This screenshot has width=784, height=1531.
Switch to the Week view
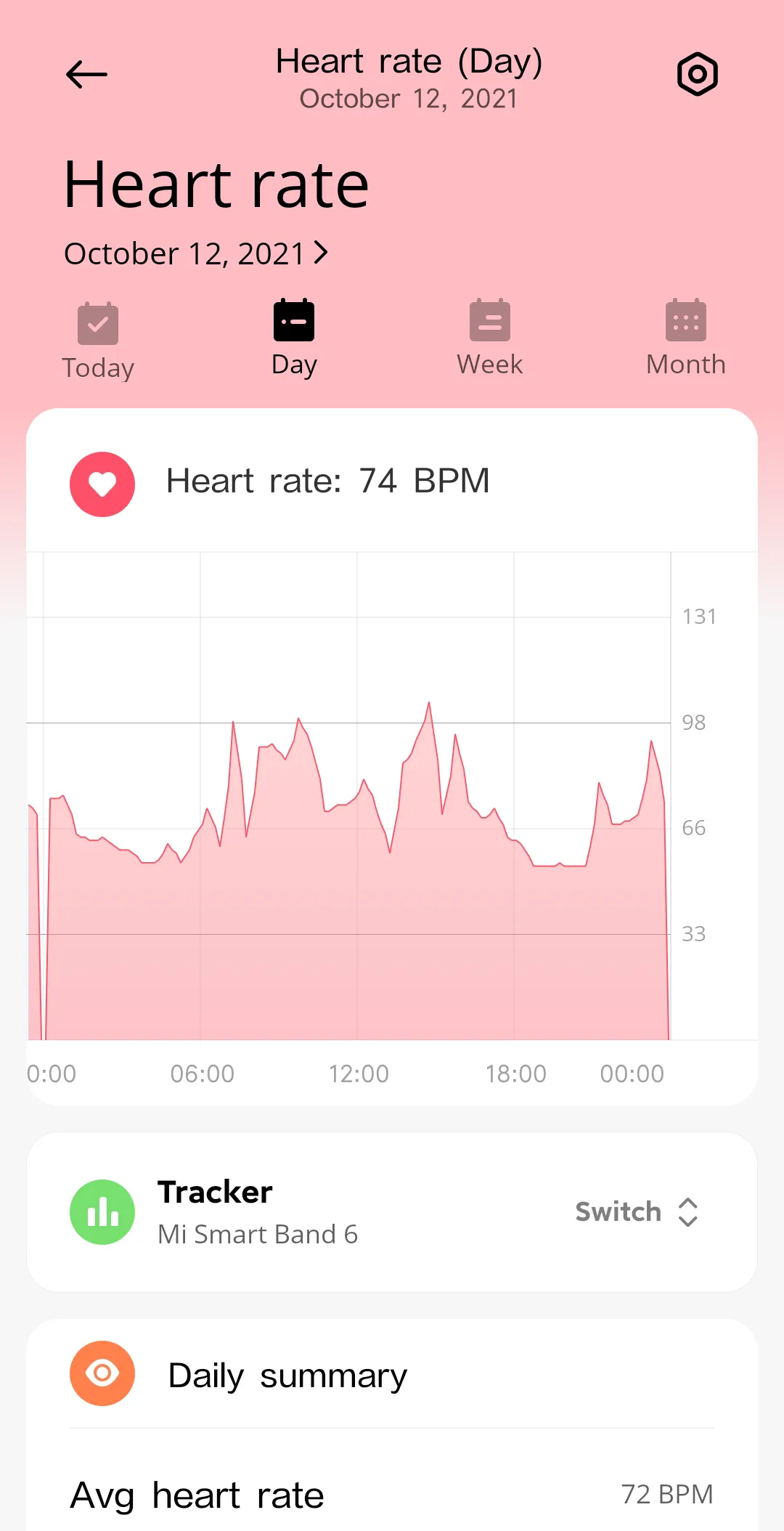pyautogui.click(x=490, y=338)
